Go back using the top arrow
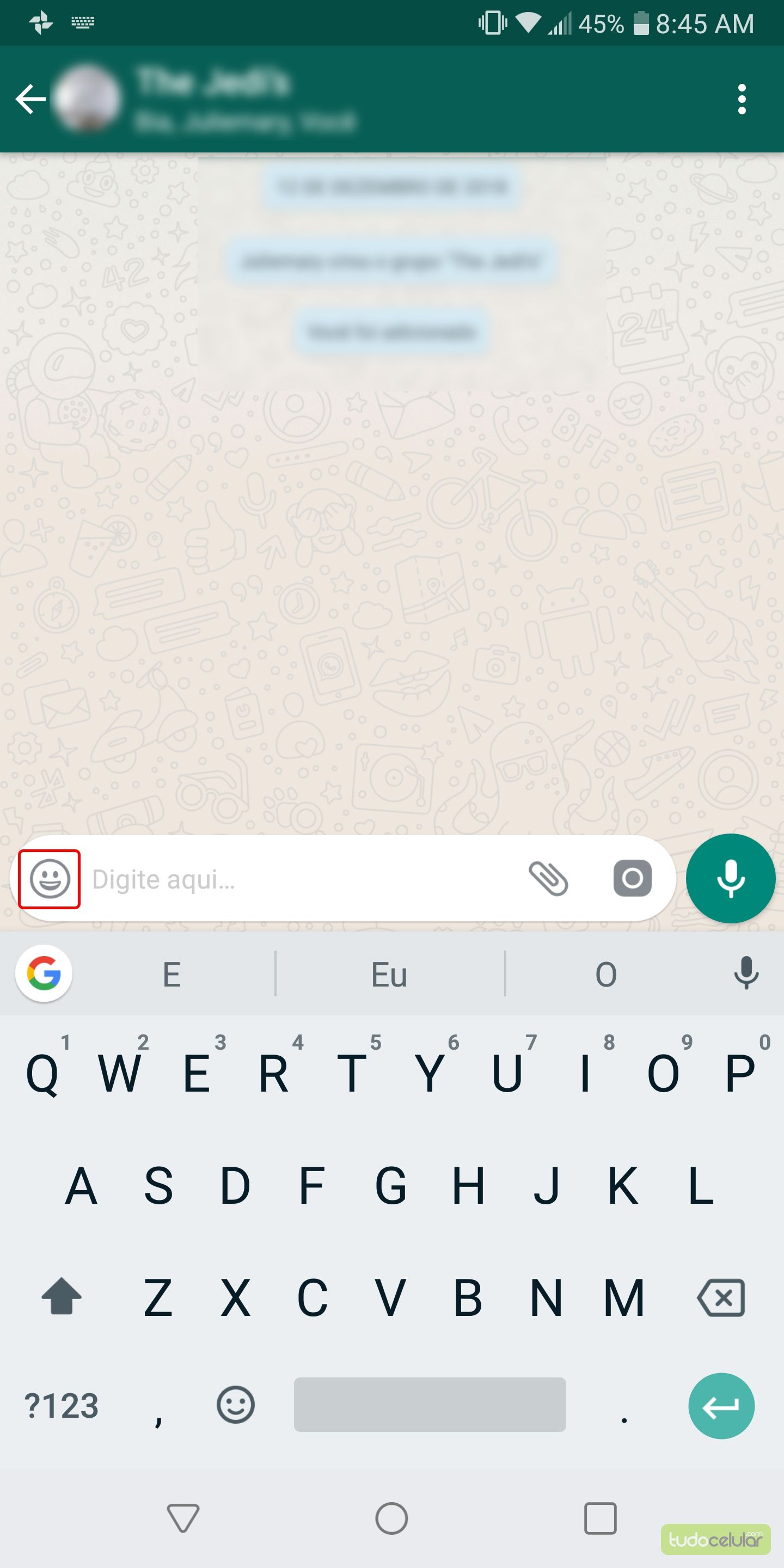Screen dimensions: 784x1568 pyautogui.click(x=30, y=99)
